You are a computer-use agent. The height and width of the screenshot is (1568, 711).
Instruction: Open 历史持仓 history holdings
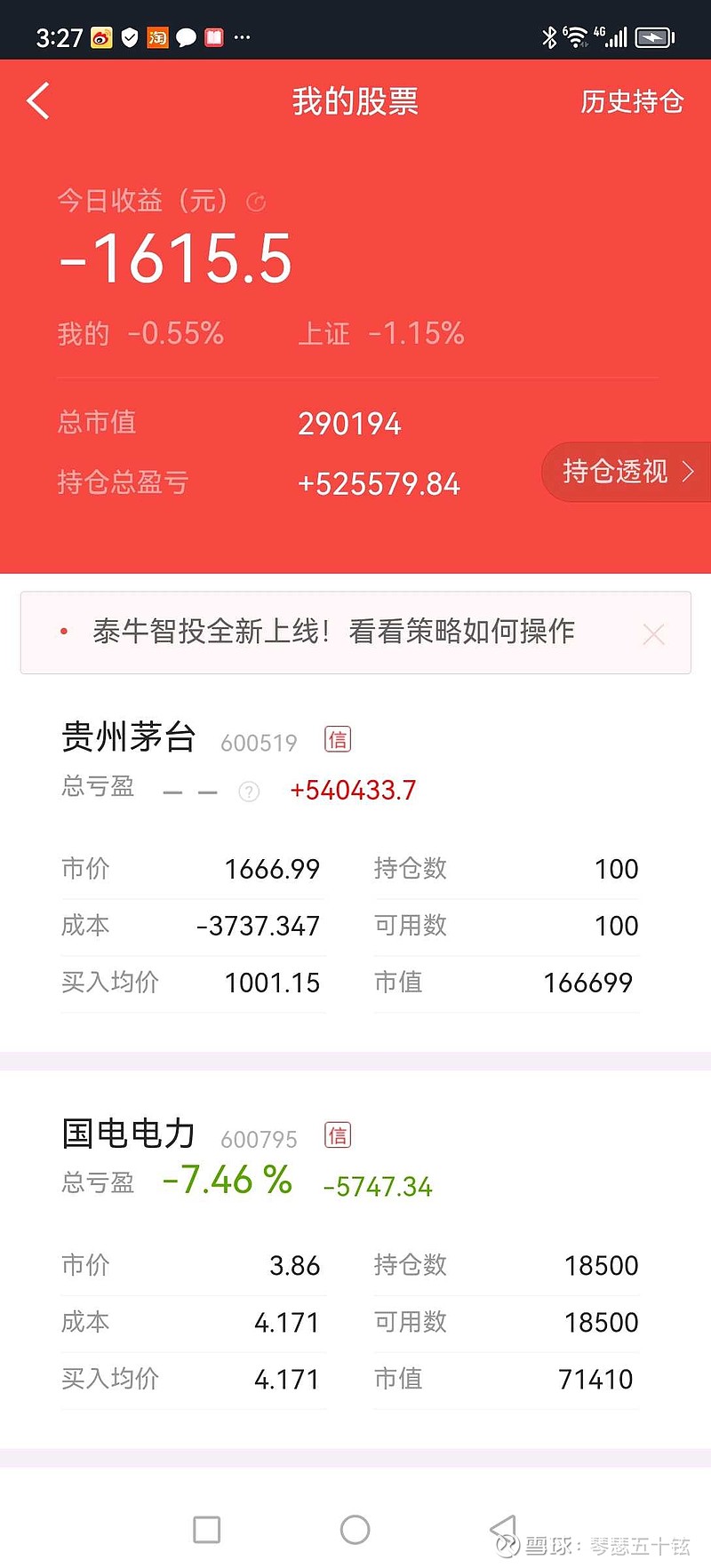point(632,102)
